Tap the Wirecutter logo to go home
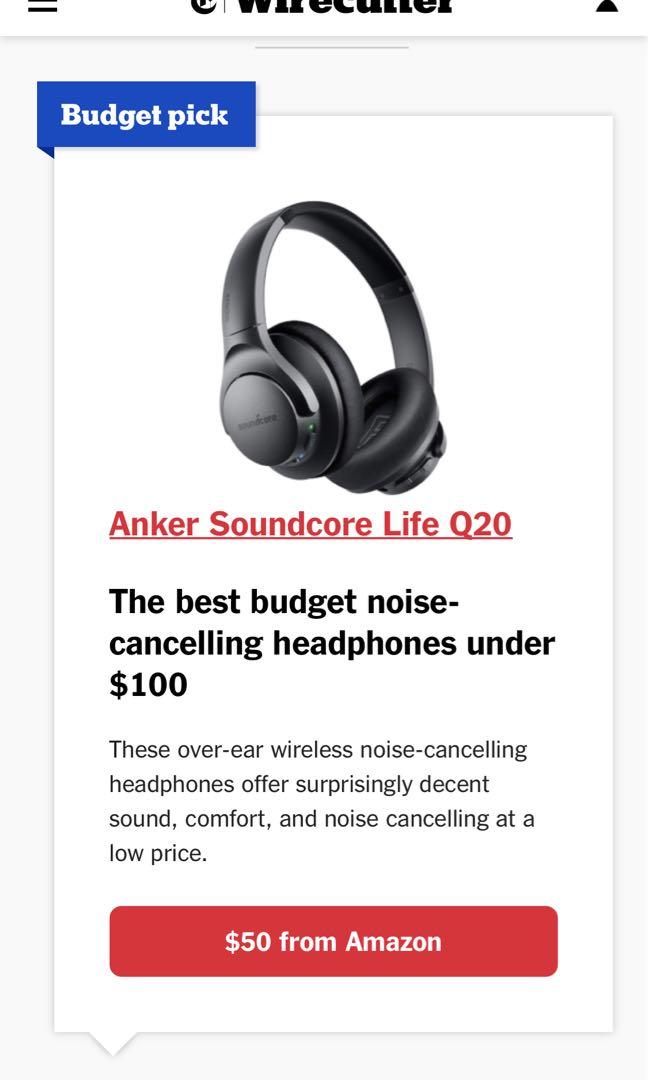648x1080 pixels. pyautogui.click(x=323, y=6)
